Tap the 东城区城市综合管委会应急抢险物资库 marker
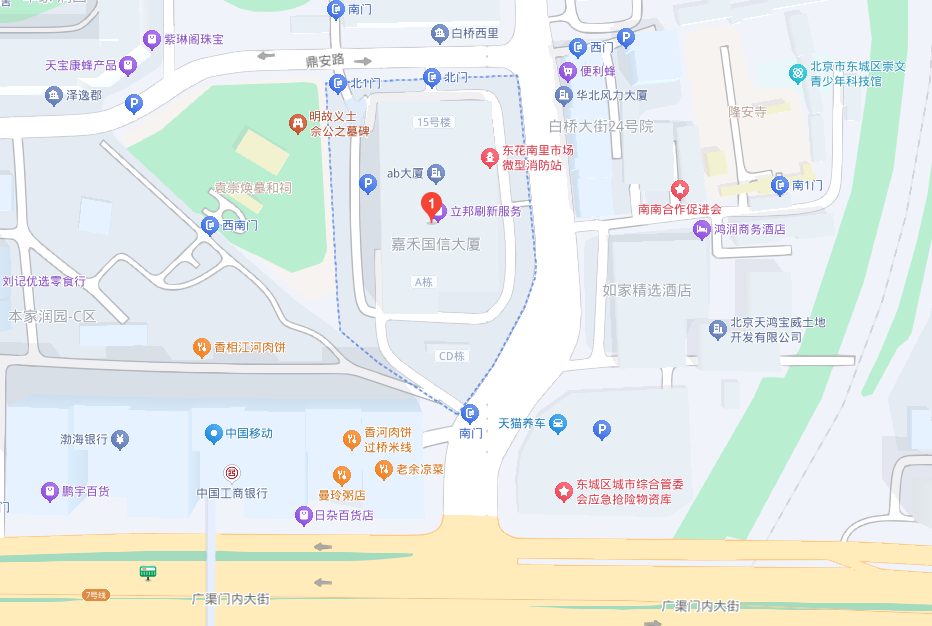The image size is (932, 626). [563, 491]
